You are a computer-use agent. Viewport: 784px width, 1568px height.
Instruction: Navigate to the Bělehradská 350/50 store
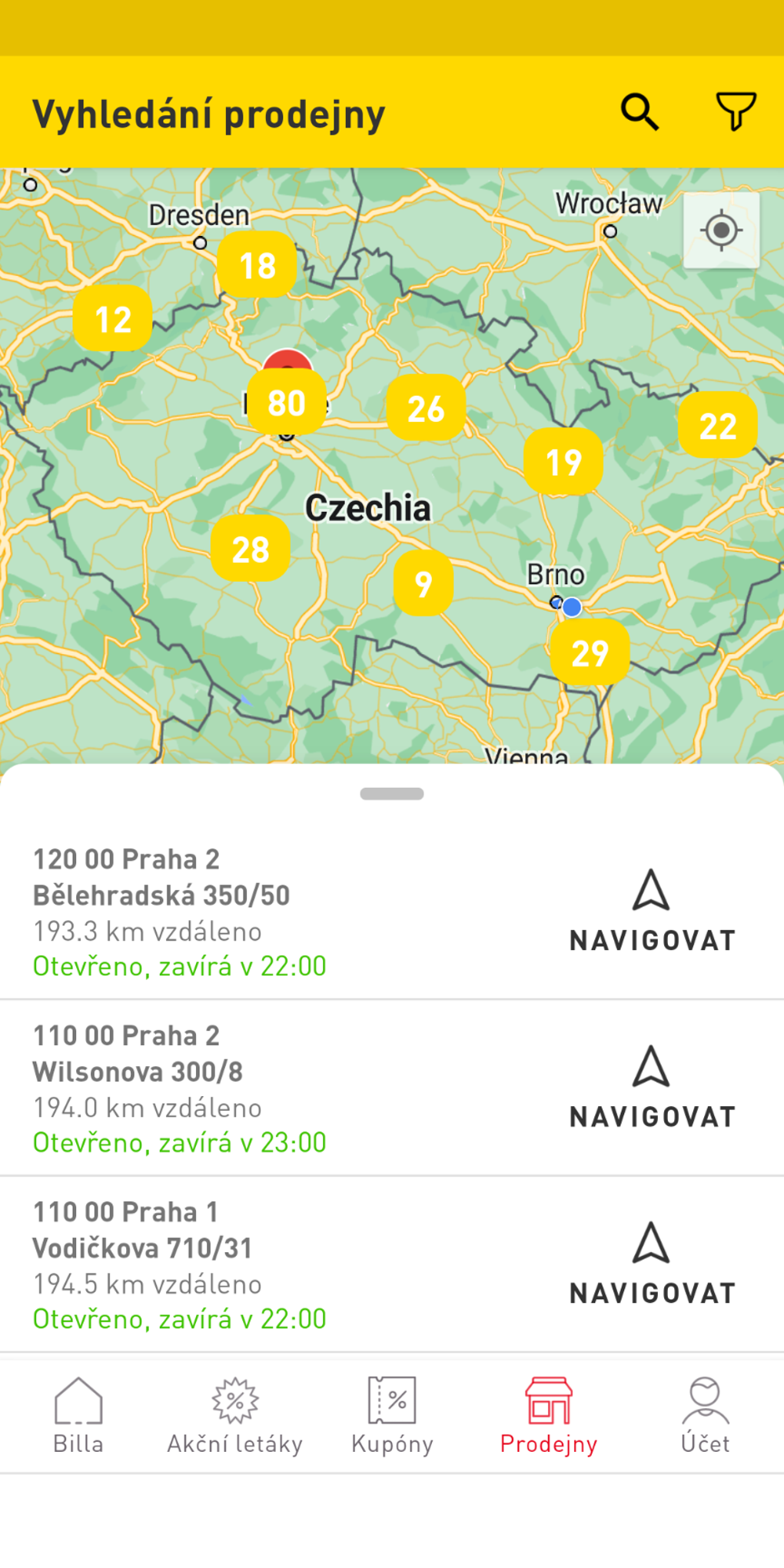click(652, 911)
